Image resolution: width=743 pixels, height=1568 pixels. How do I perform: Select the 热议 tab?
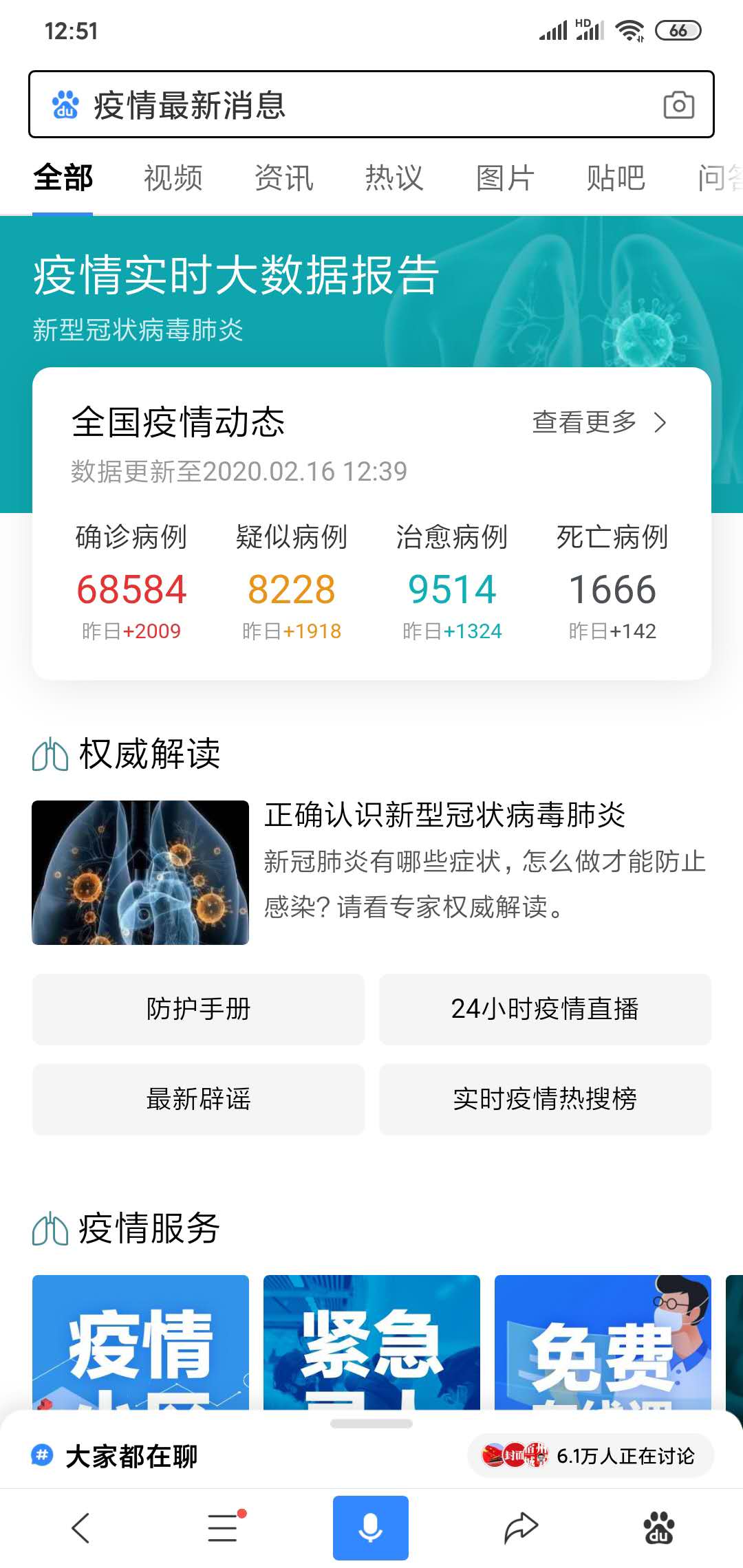click(x=394, y=178)
